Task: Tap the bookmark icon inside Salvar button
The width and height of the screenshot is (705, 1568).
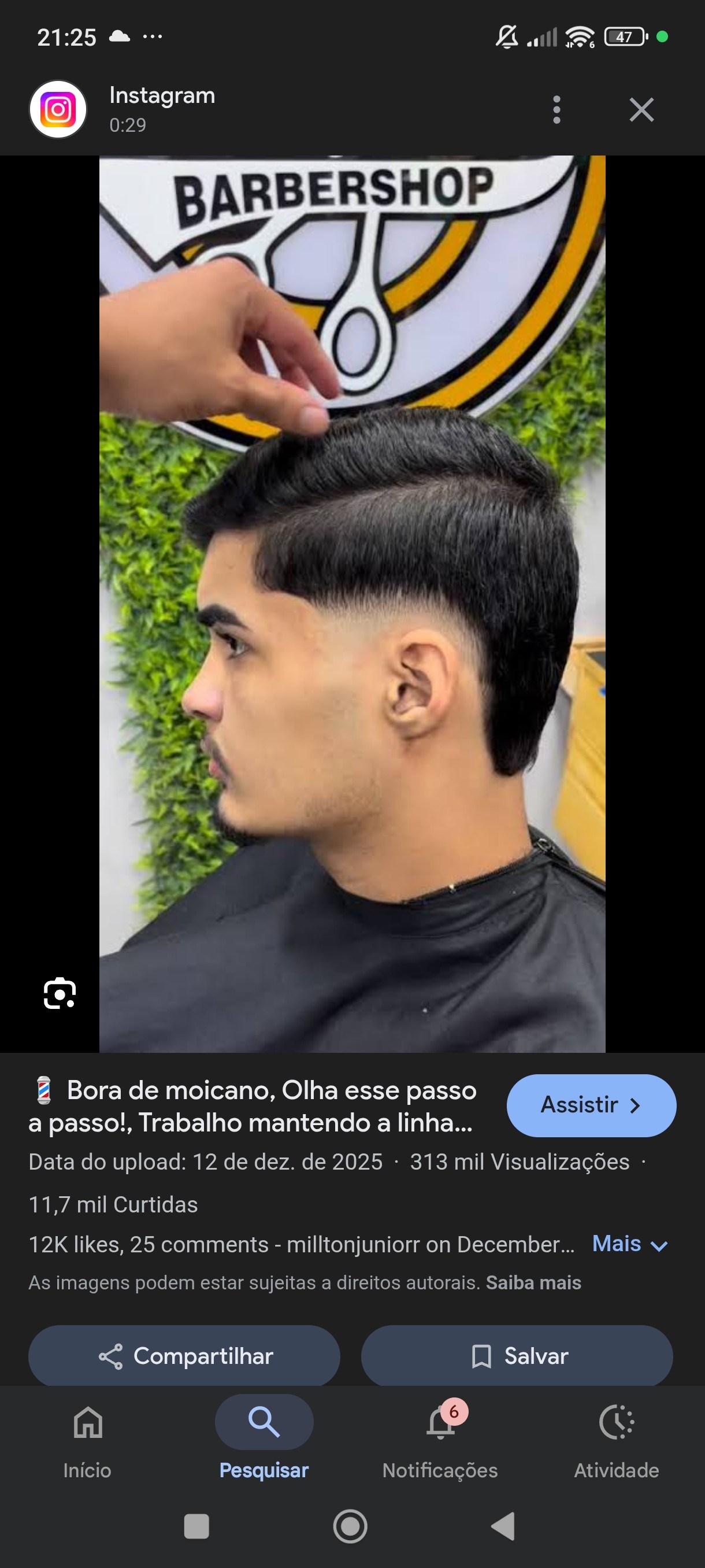Action: pos(482,1356)
